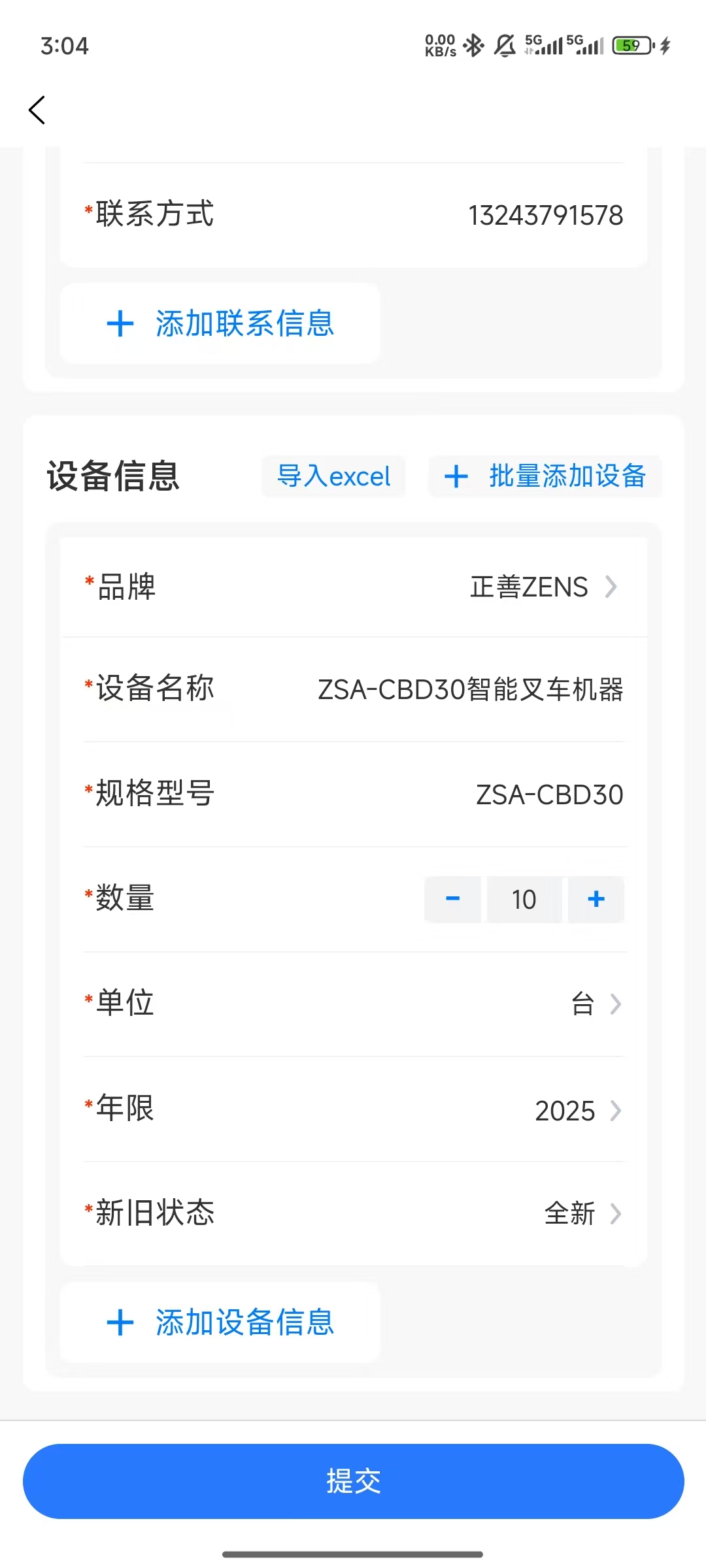Edit the 设备名称 device name field
The height and width of the screenshot is (1568, 706).
470,690
